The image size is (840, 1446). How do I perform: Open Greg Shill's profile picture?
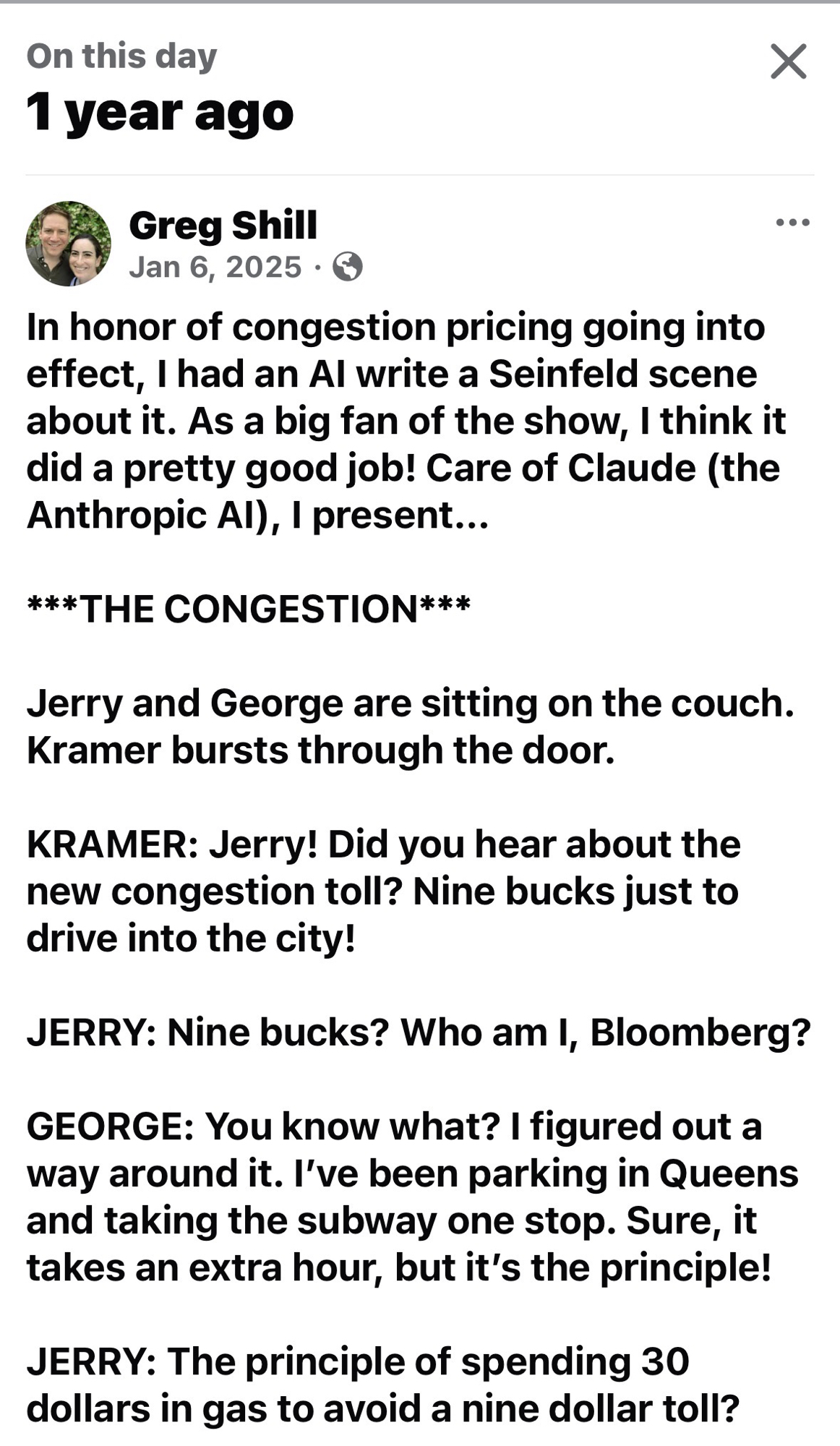69,244
